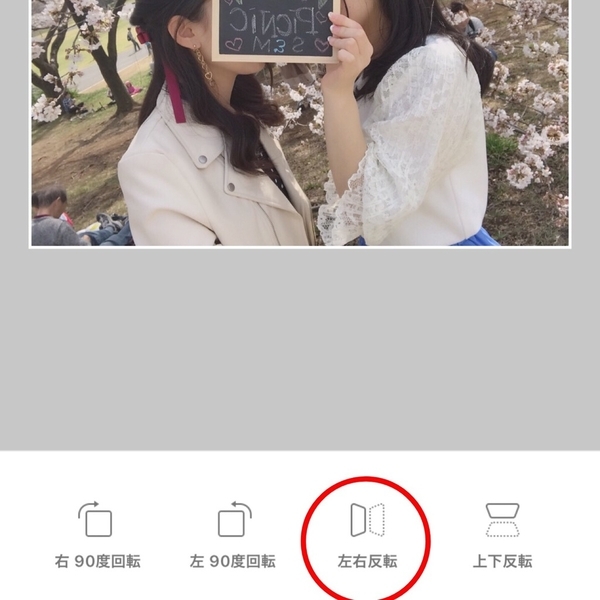
Task: Flip the photo horizontally with 左右反転
Action: 367,534
